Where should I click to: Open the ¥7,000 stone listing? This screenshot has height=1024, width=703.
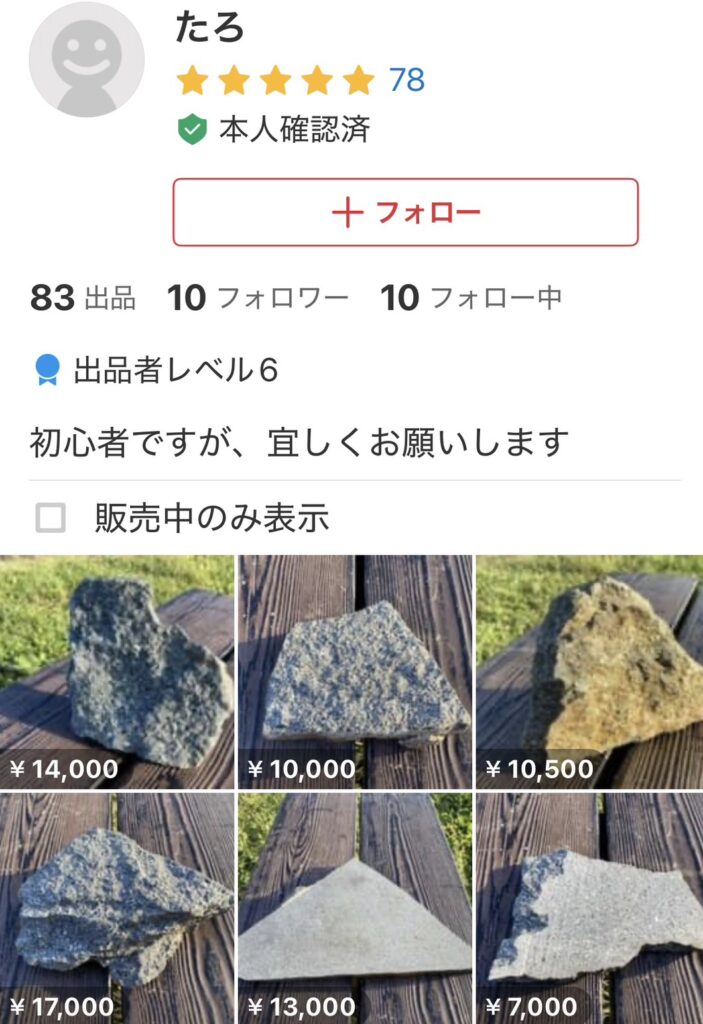tap(589, 906)
